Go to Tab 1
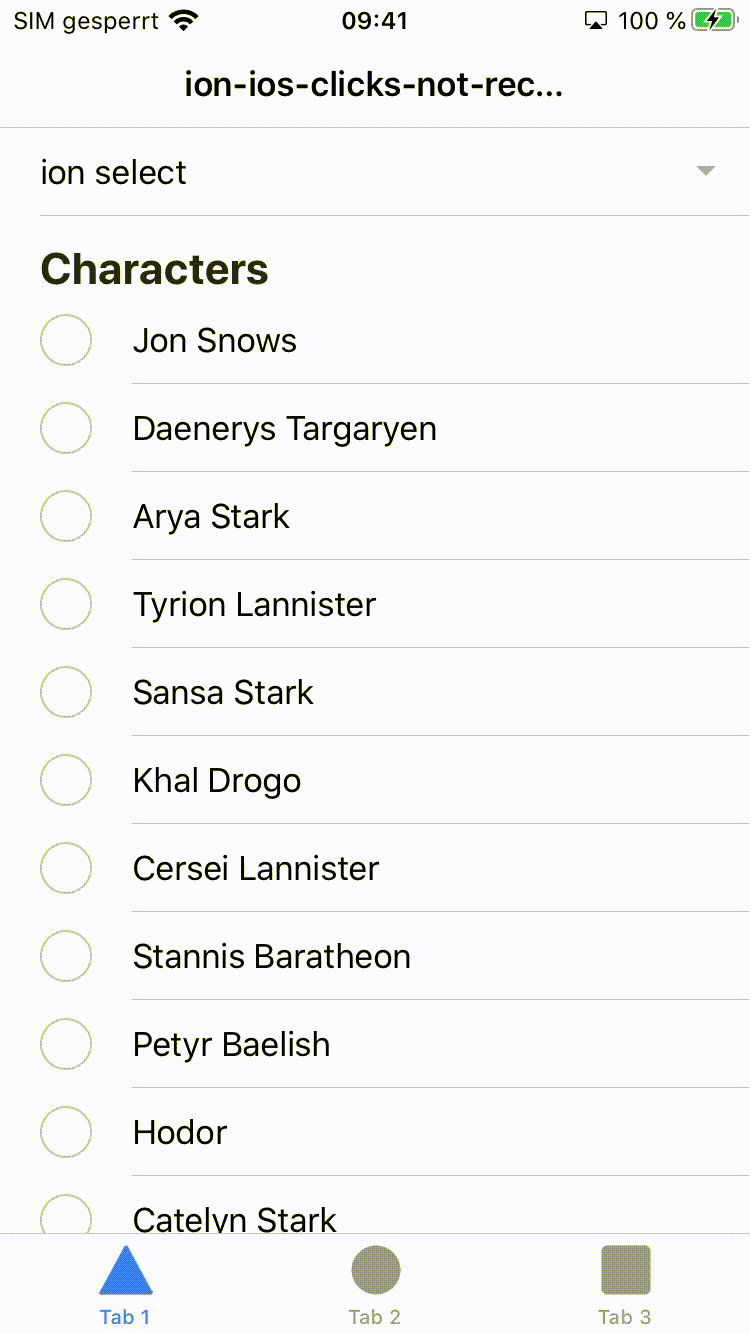Image resolution: width=750 pixels, height=1334 pixels. point(125,1285)
